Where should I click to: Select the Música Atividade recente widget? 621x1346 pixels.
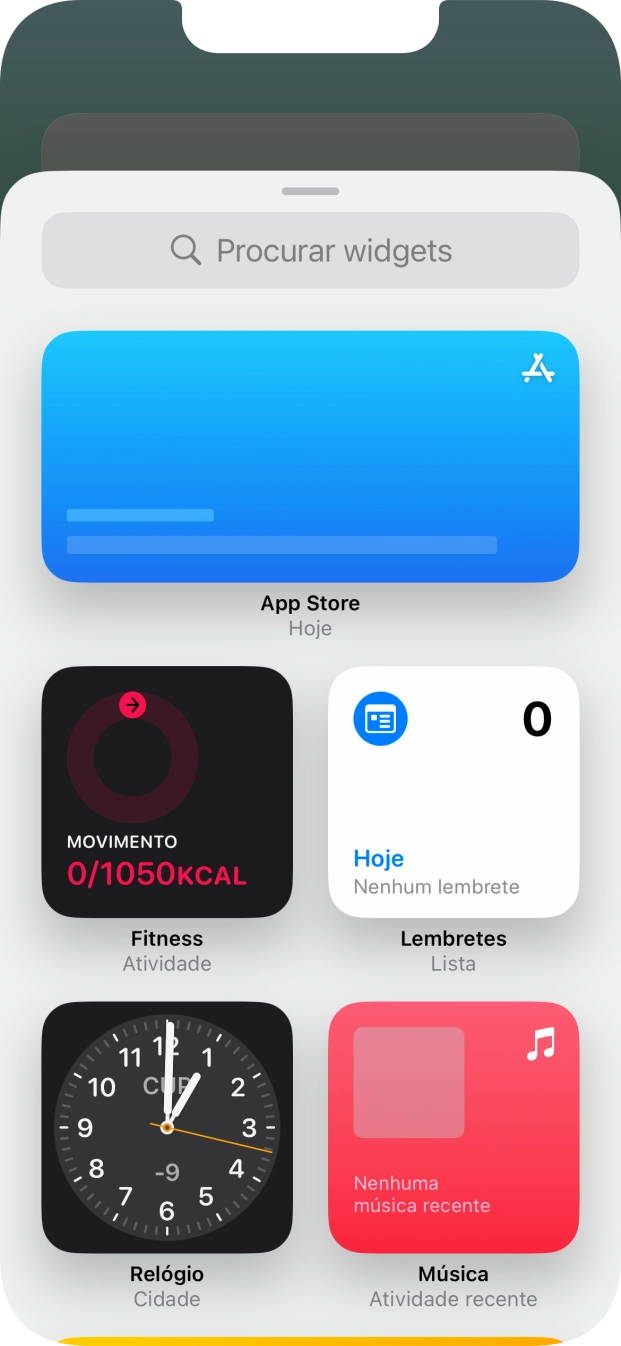pos(454,1127)
